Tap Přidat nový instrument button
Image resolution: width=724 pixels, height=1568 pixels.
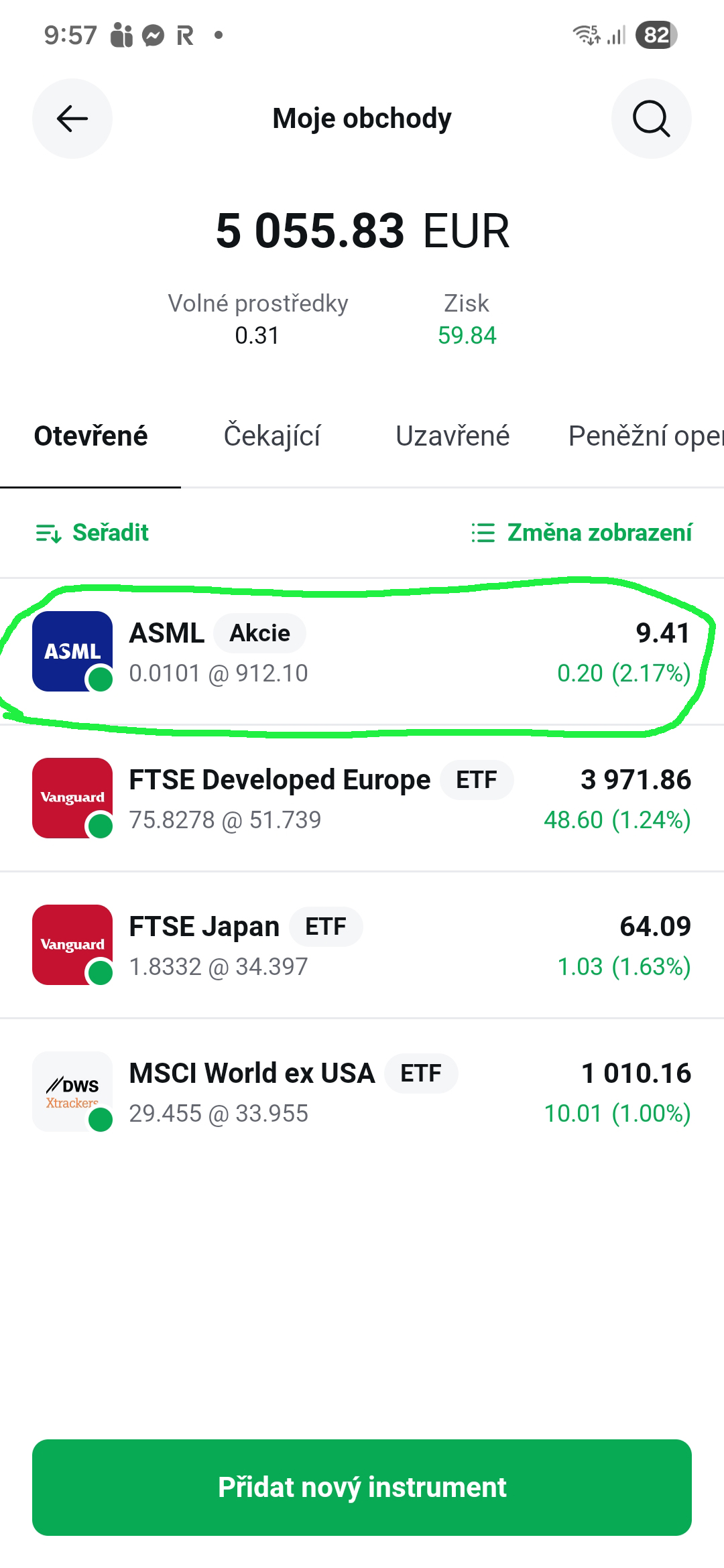point(362,1487)
